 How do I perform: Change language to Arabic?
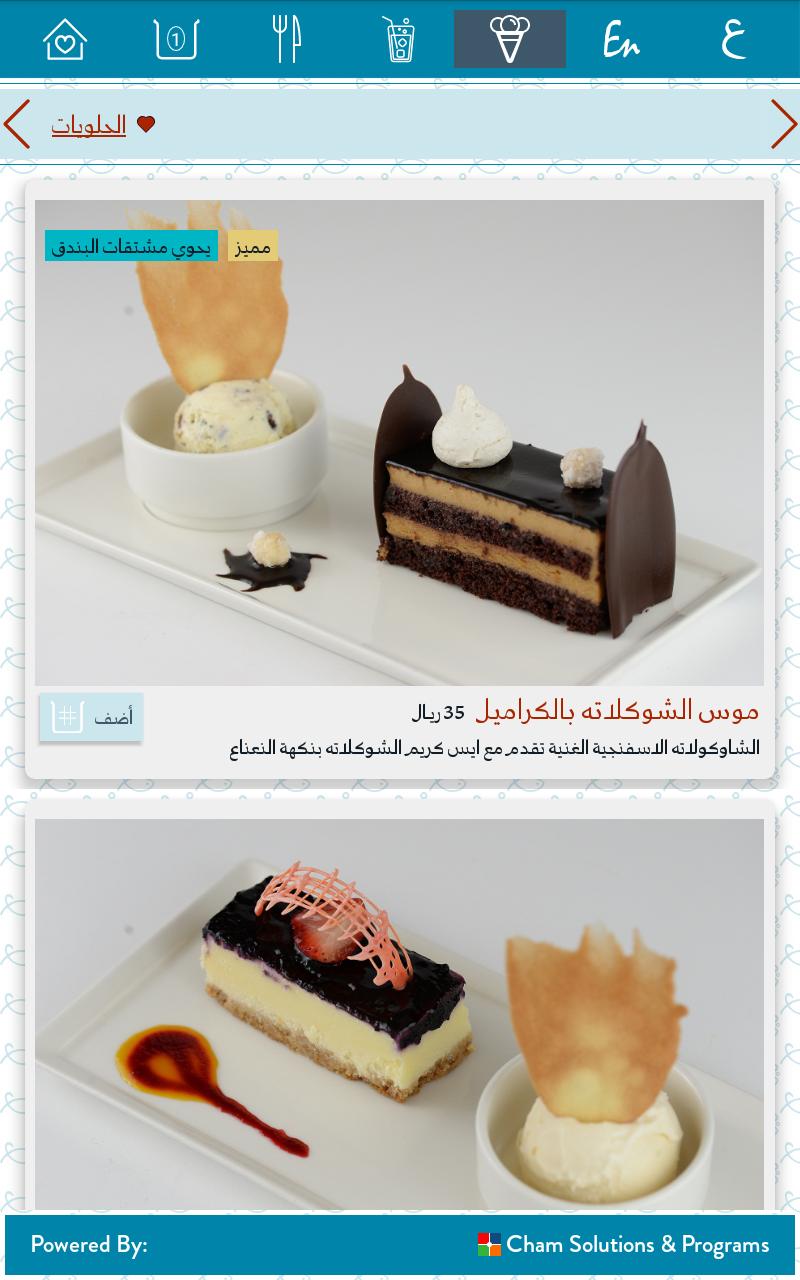733,40
